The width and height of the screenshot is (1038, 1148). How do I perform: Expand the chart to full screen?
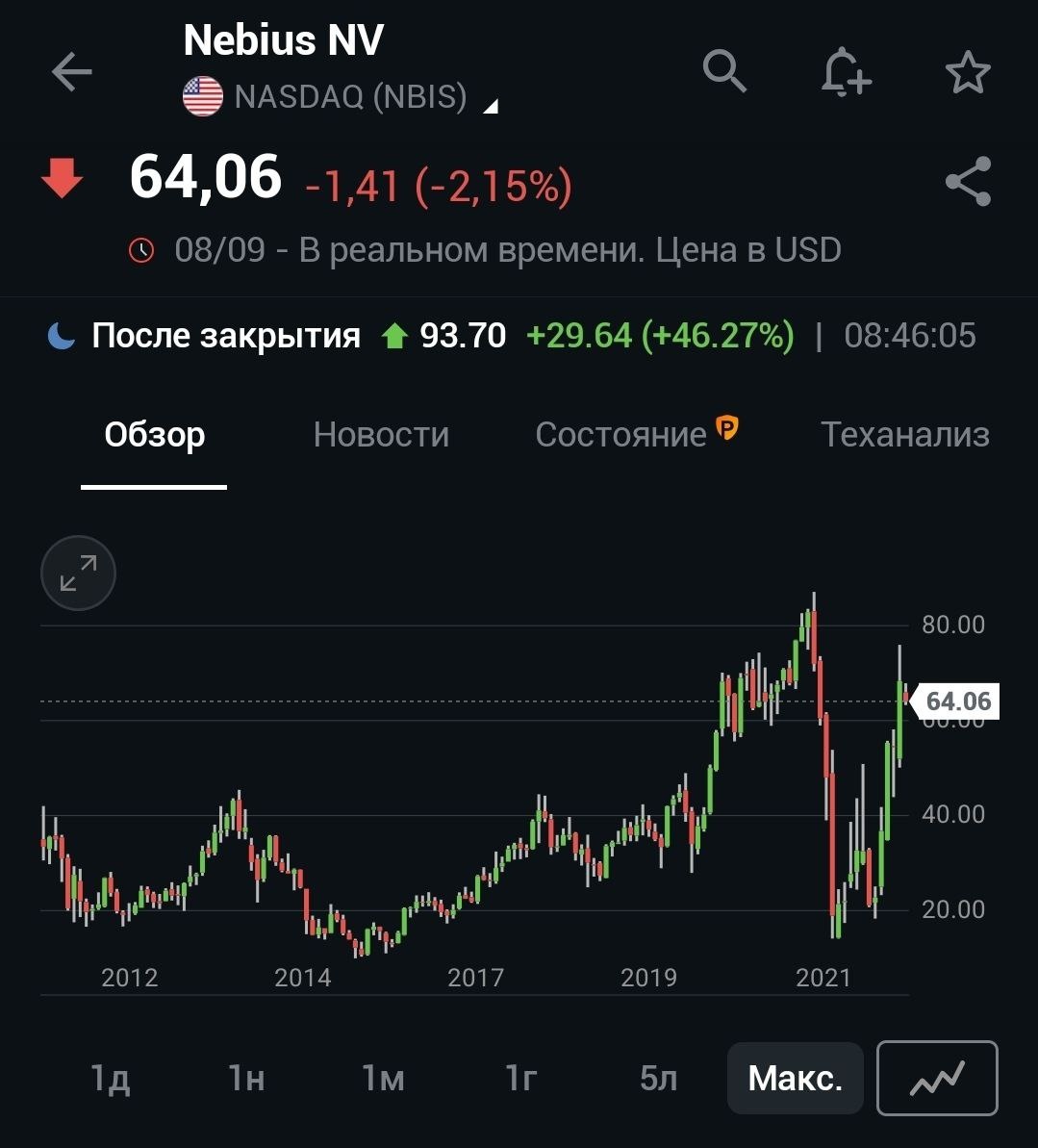(78, 573)
